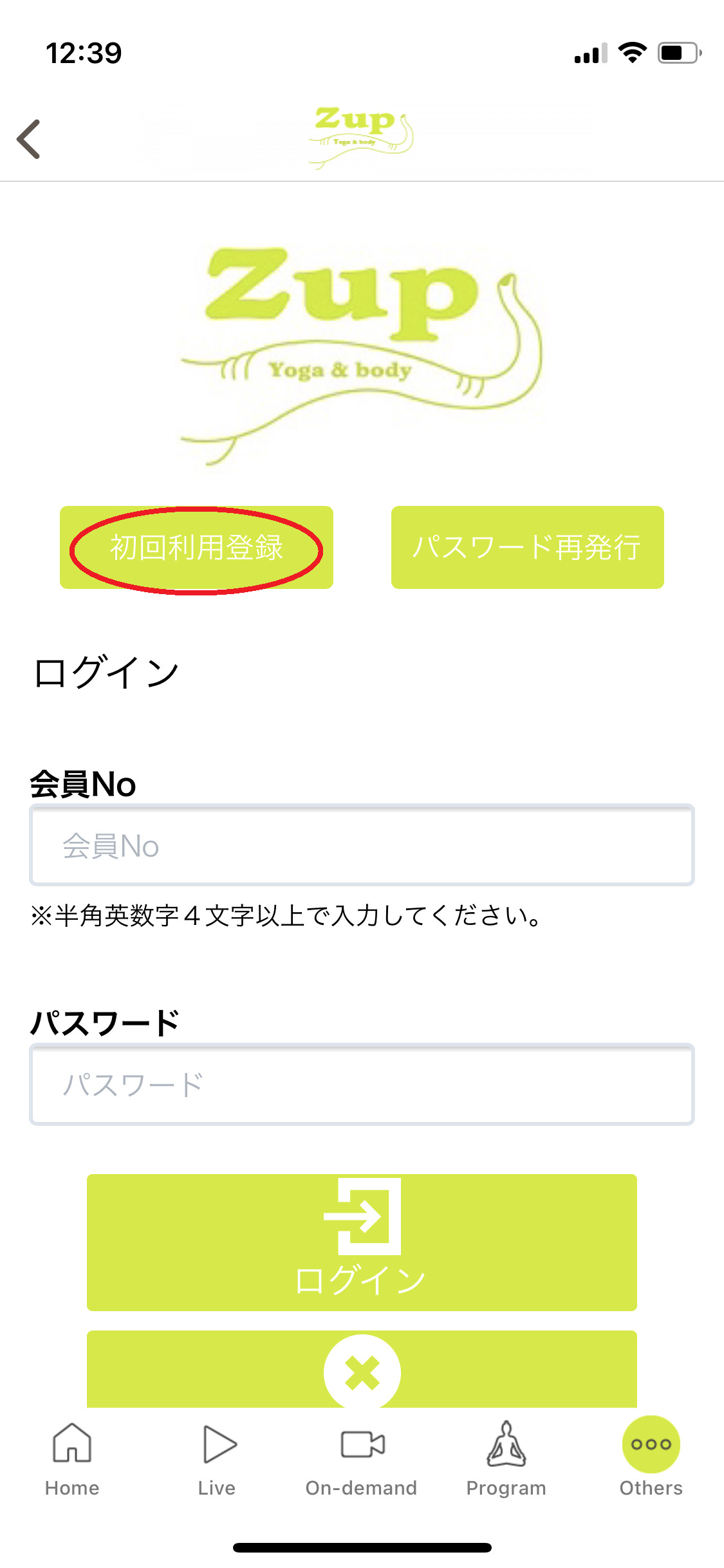724x1568 pixels.
Task: Focus the 会員No input field
Action: point(362,846)
